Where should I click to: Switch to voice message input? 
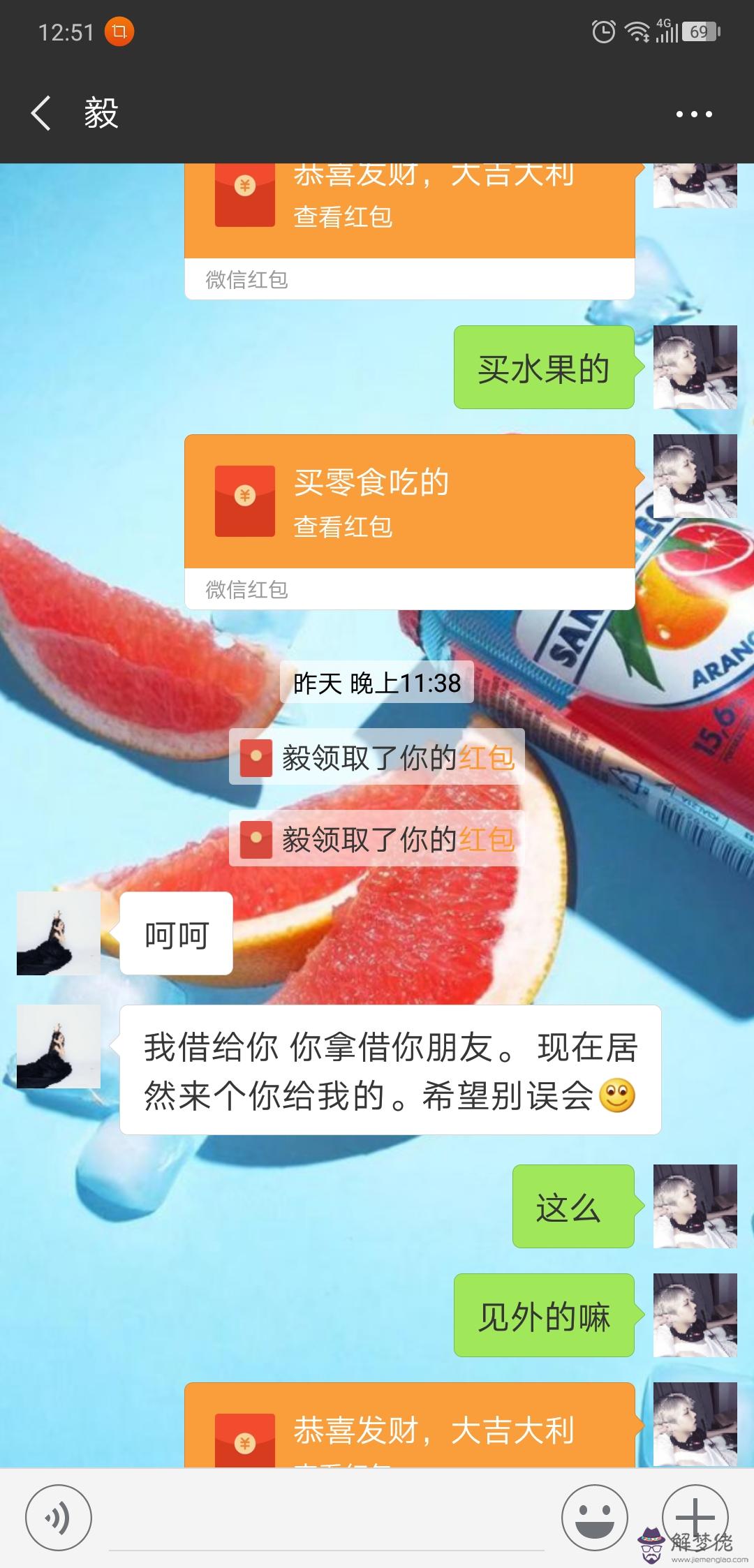(x=58, y=1517)
